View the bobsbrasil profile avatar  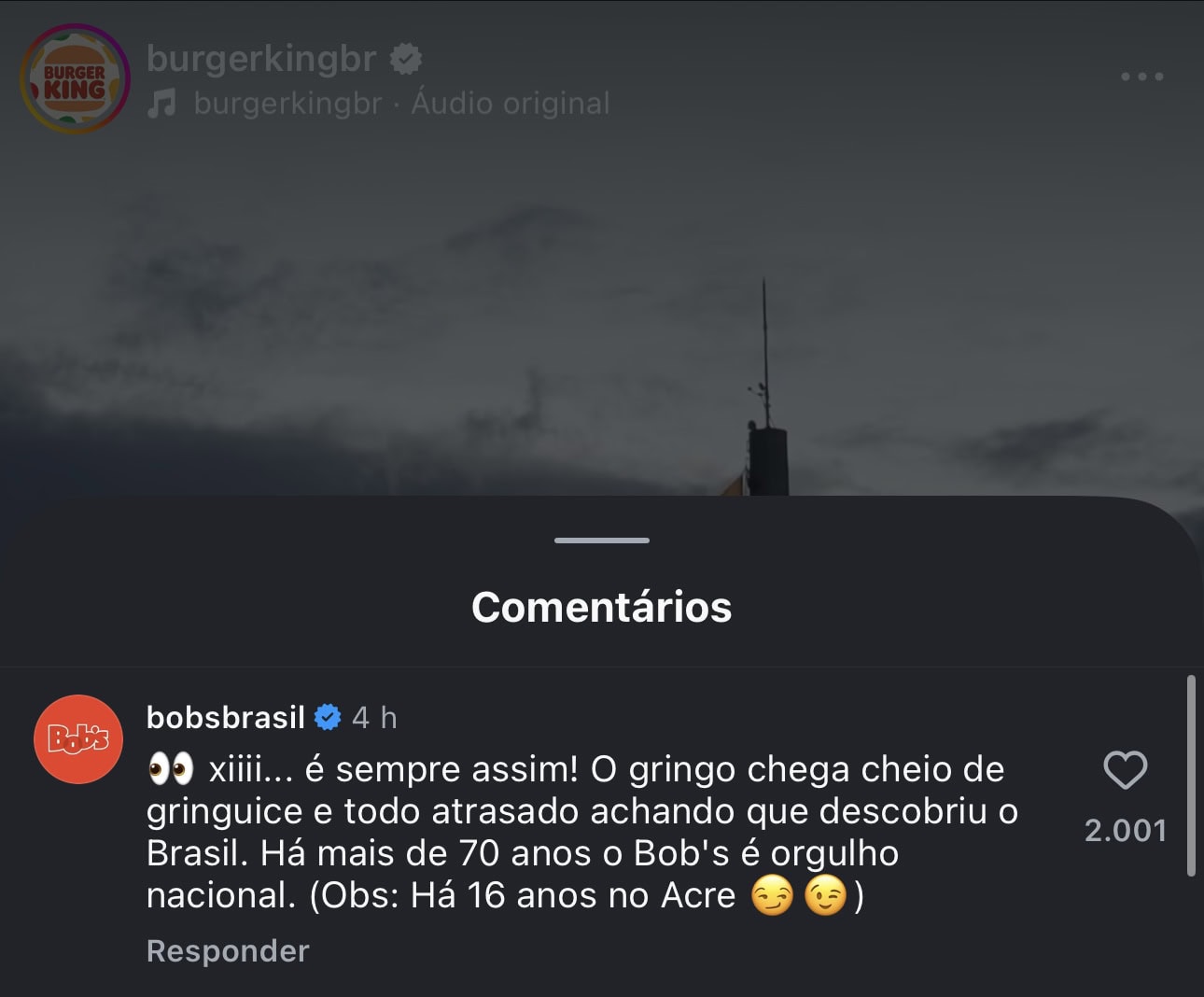tap(78, 739)
